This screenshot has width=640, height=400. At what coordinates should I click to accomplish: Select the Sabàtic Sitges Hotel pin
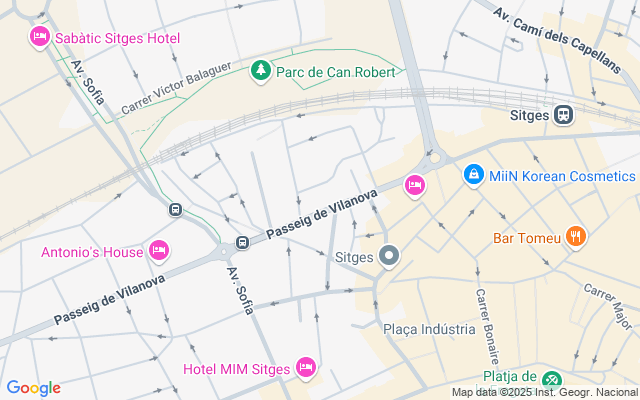click(40, 38)
